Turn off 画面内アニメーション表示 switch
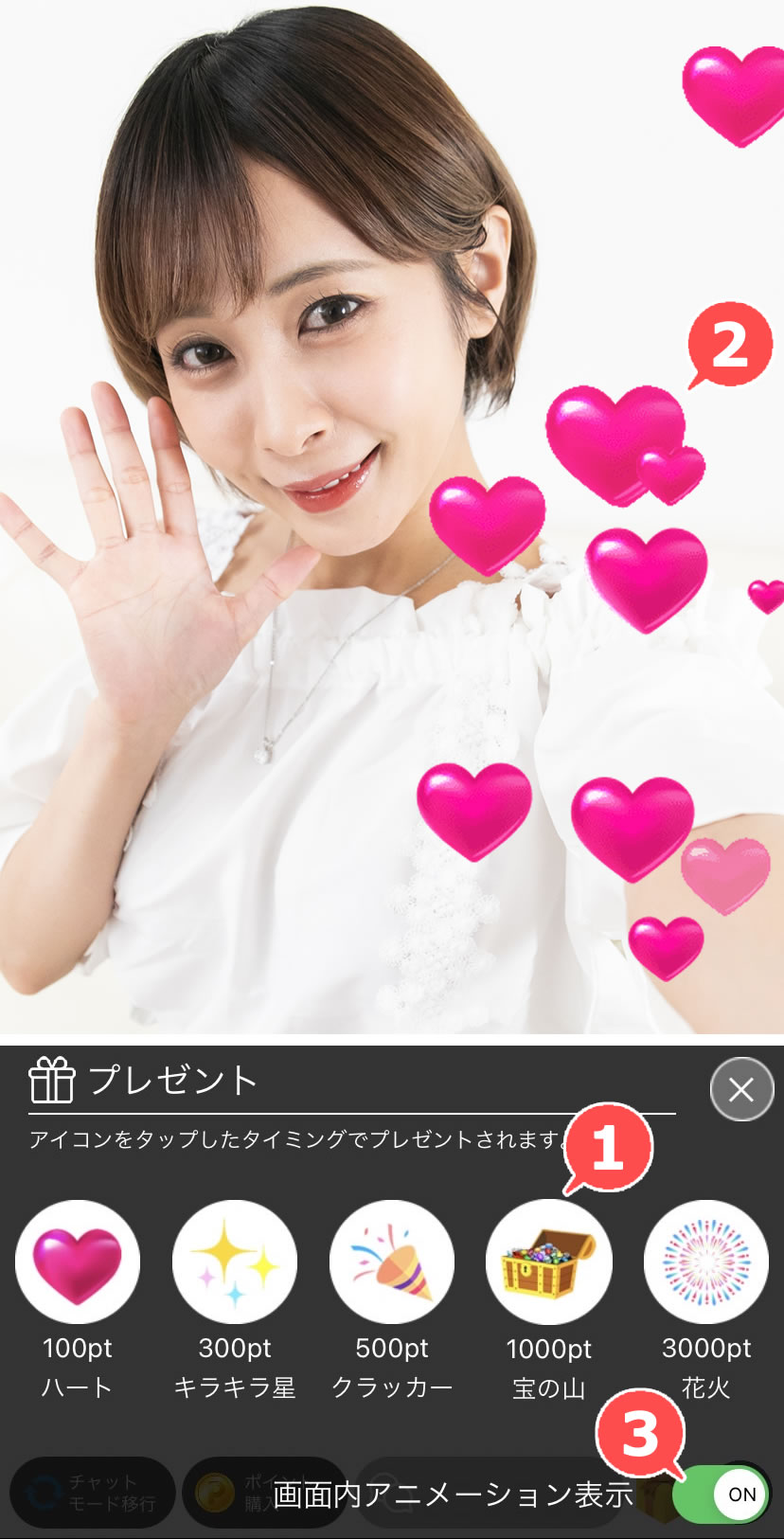The height and width of the screenshot is (1539, 784). [x=721, y=1494]
